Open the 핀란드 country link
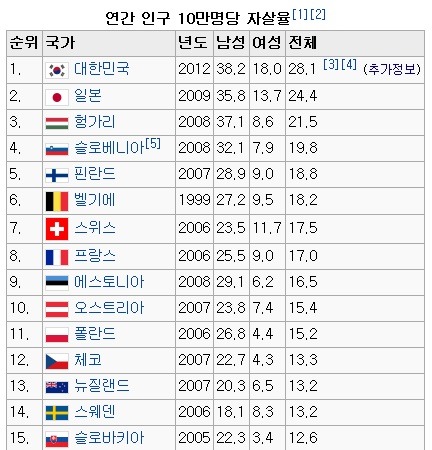 tap(95, 174)
